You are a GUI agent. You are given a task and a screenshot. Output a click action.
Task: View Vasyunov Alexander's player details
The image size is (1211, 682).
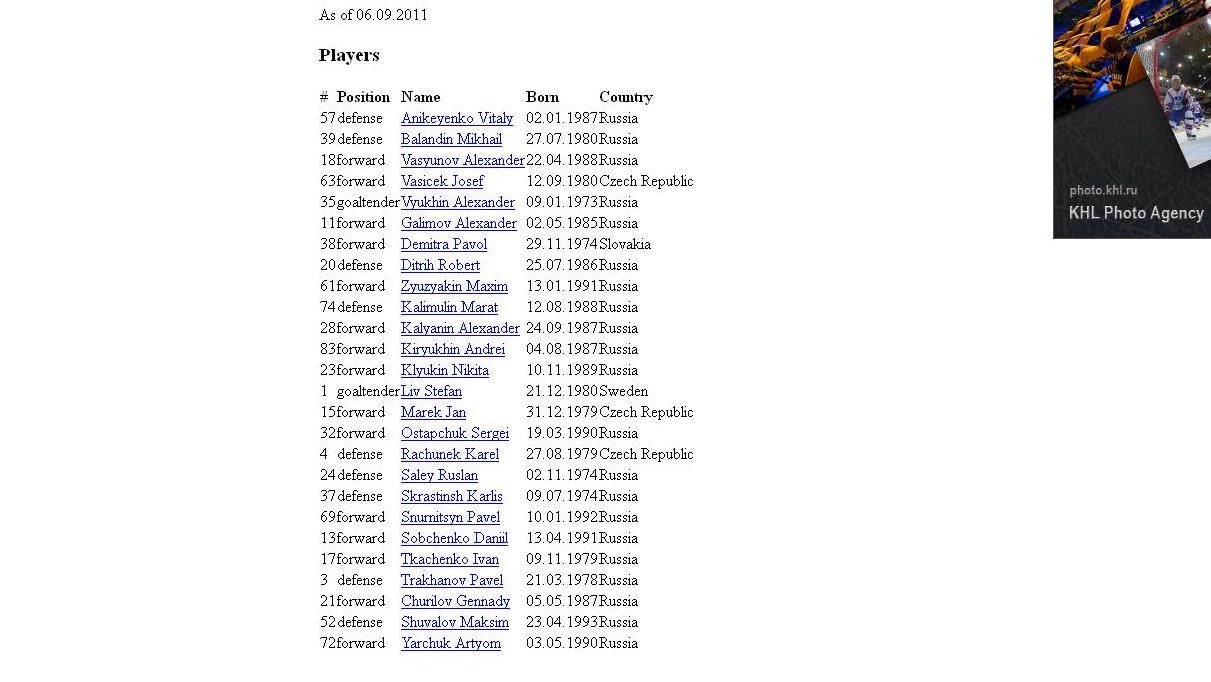[x=462, y=160]
